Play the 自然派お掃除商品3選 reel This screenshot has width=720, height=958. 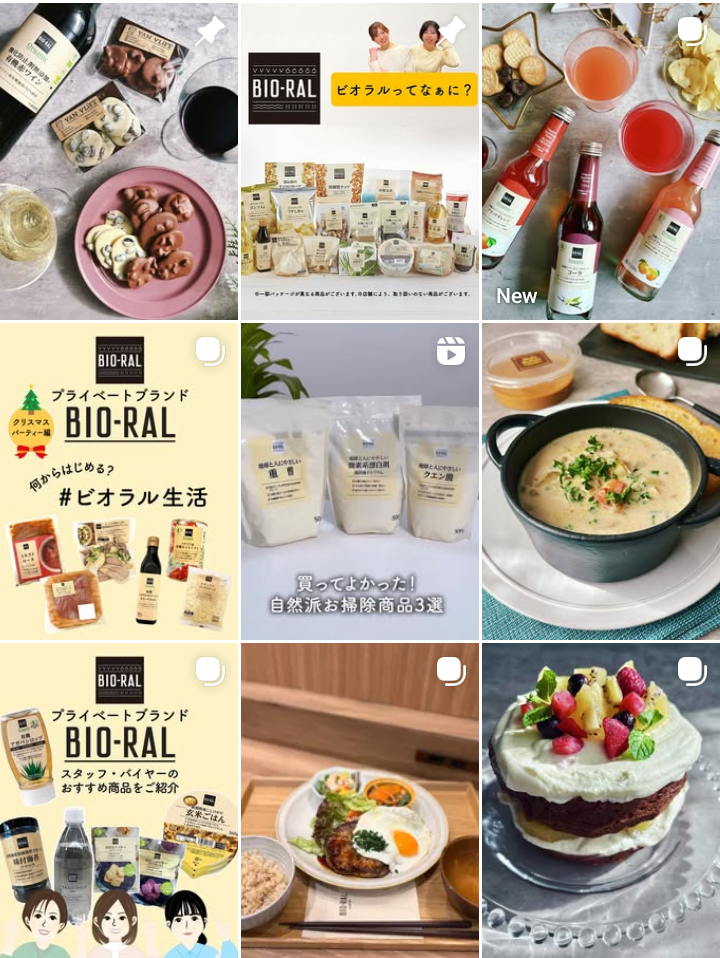coord(360,480)
